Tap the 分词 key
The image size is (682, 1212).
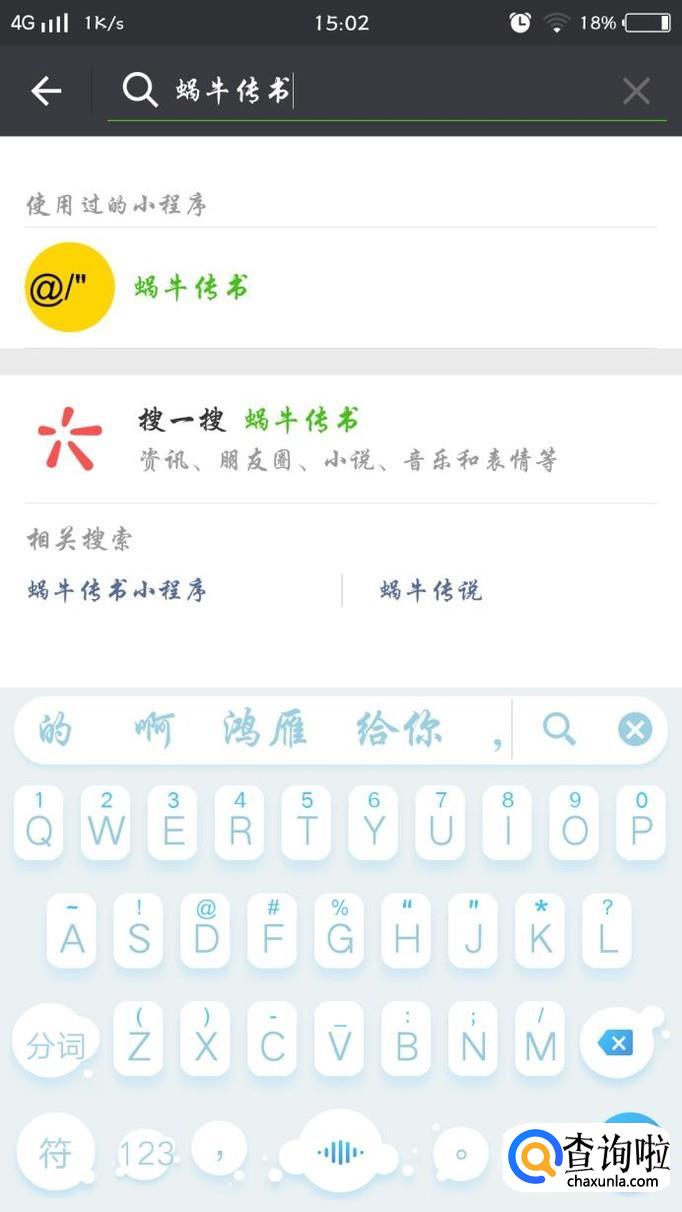click(x=55, y=1047)
